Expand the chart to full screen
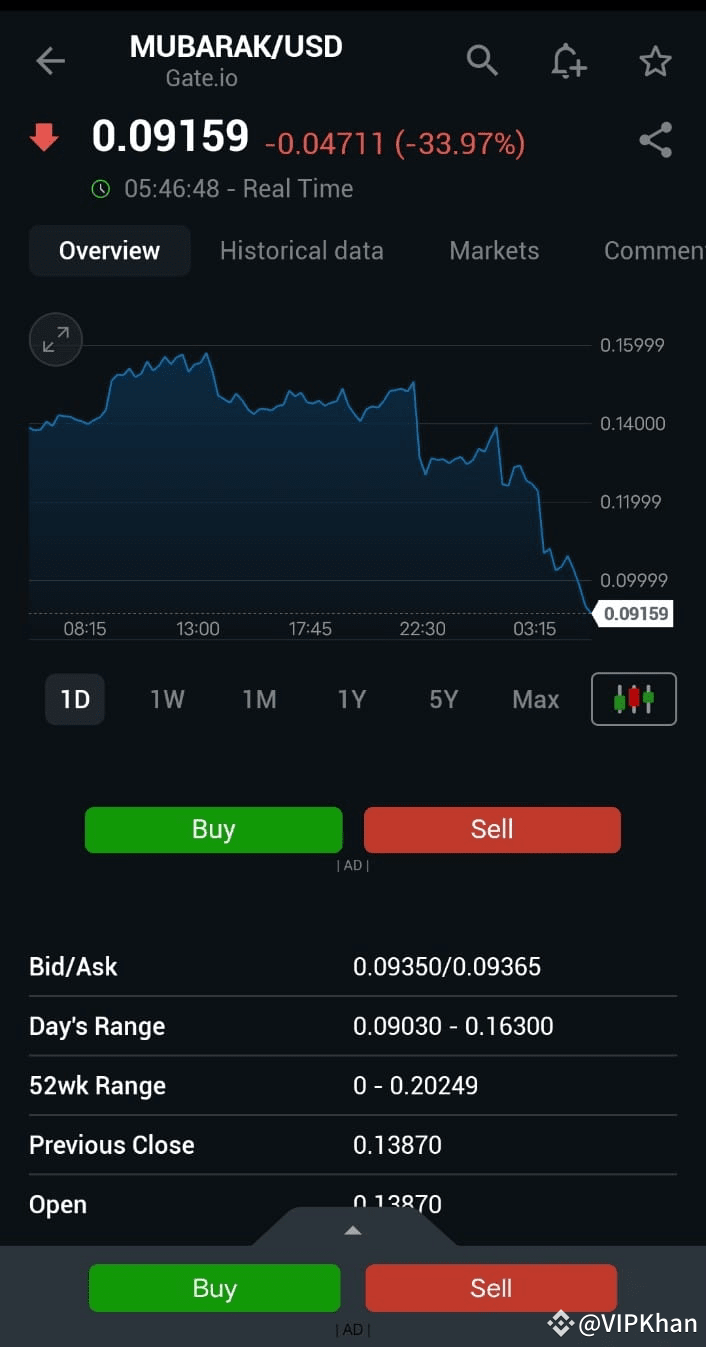The height and width of the screenshot is (1347, 706). click(56, 340)
